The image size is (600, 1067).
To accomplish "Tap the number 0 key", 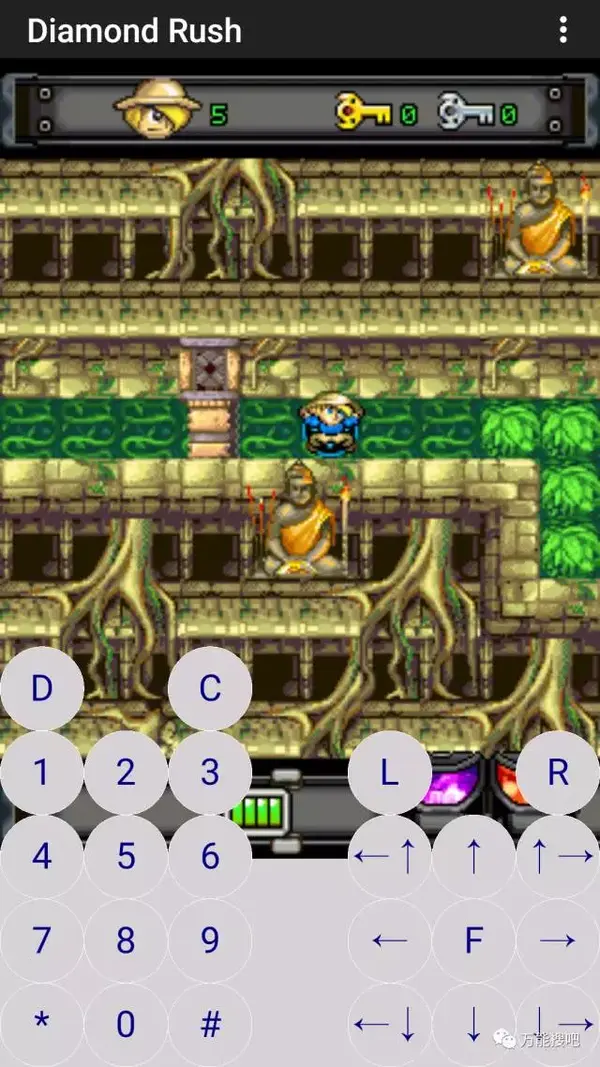I will 125,1023.
